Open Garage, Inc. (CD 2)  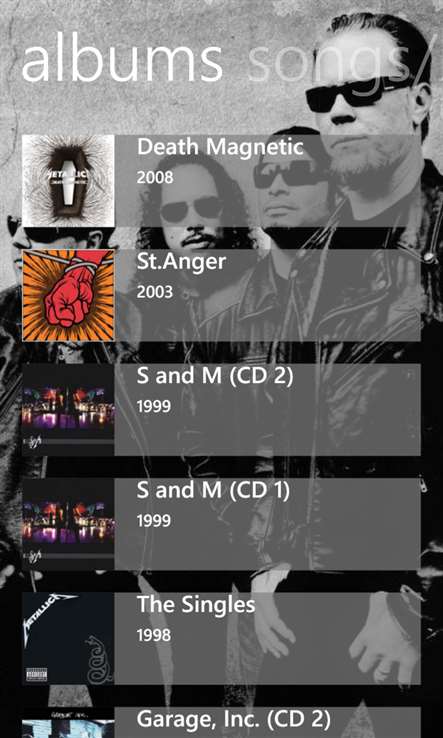[x=221, y=722]
